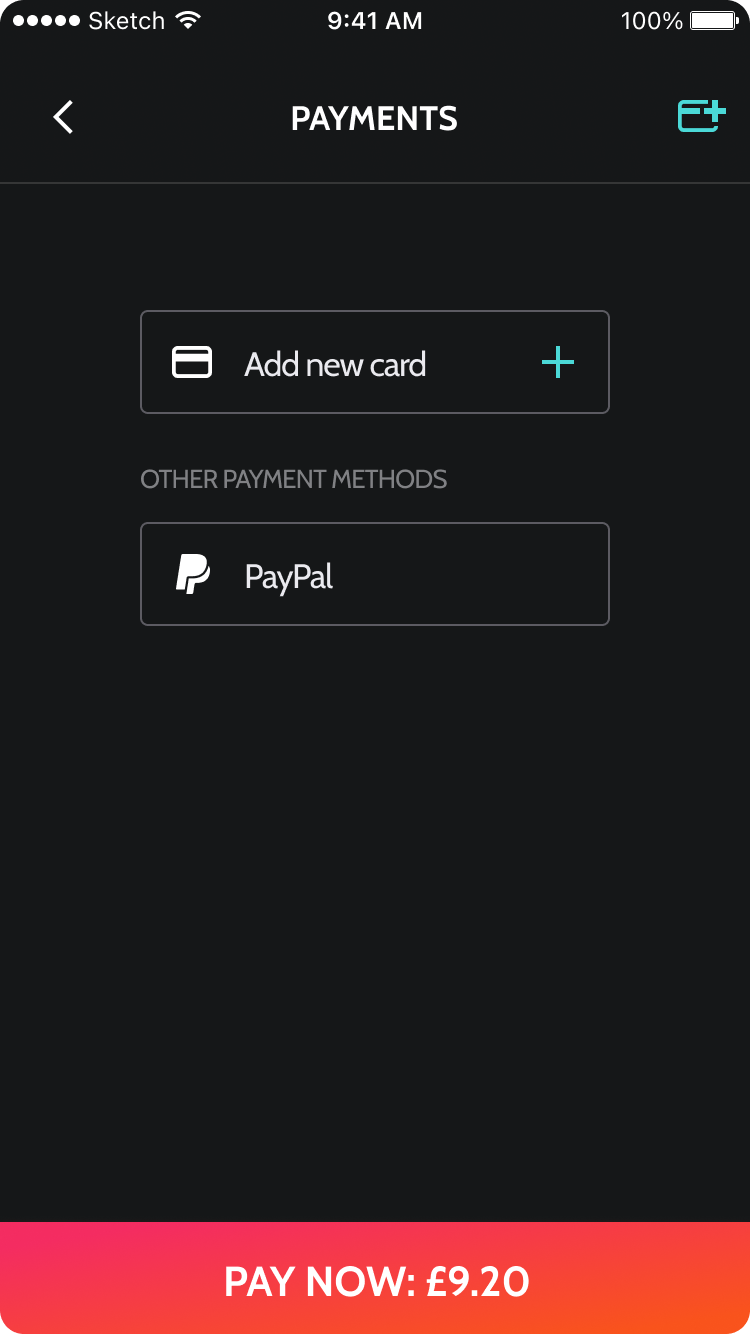Go back using the top-left arrow

pos(63,117)
